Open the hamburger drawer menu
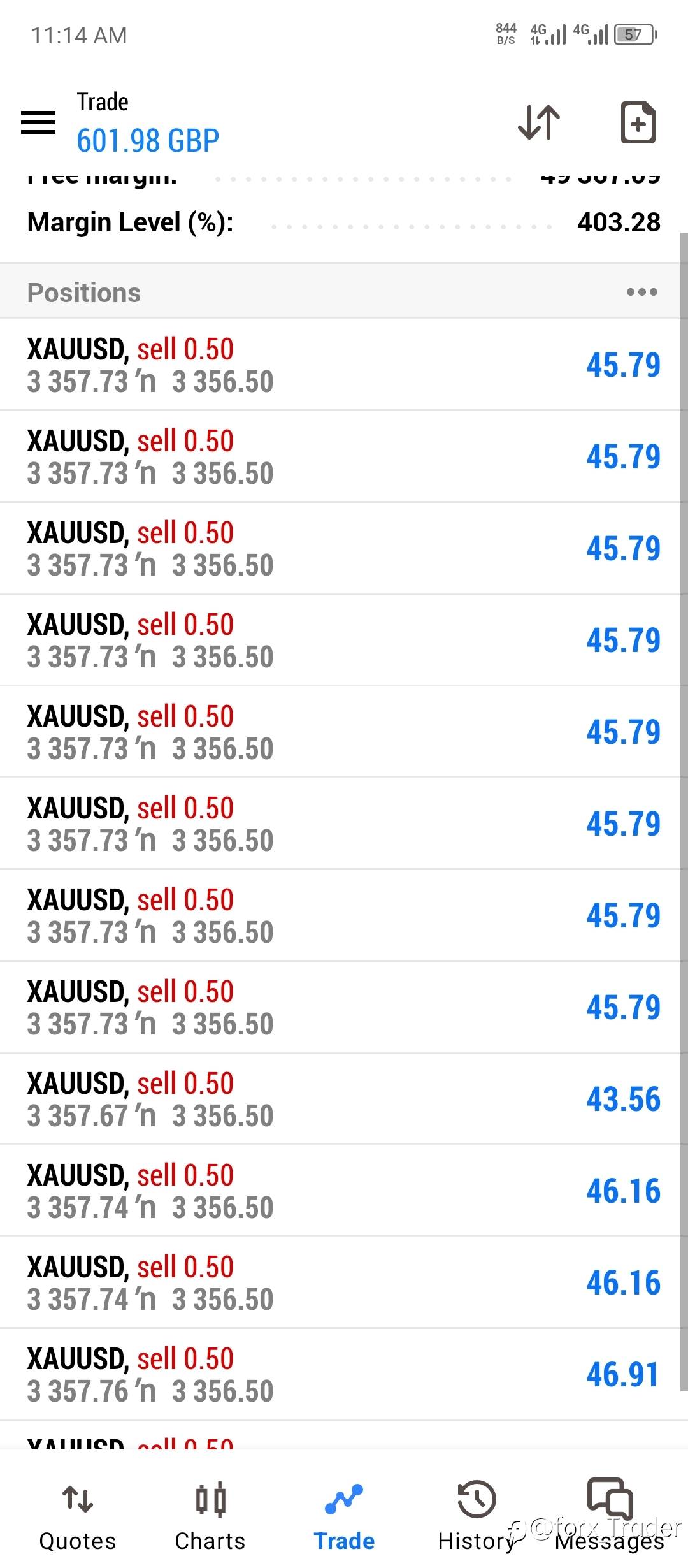 [x=38, y=122]
